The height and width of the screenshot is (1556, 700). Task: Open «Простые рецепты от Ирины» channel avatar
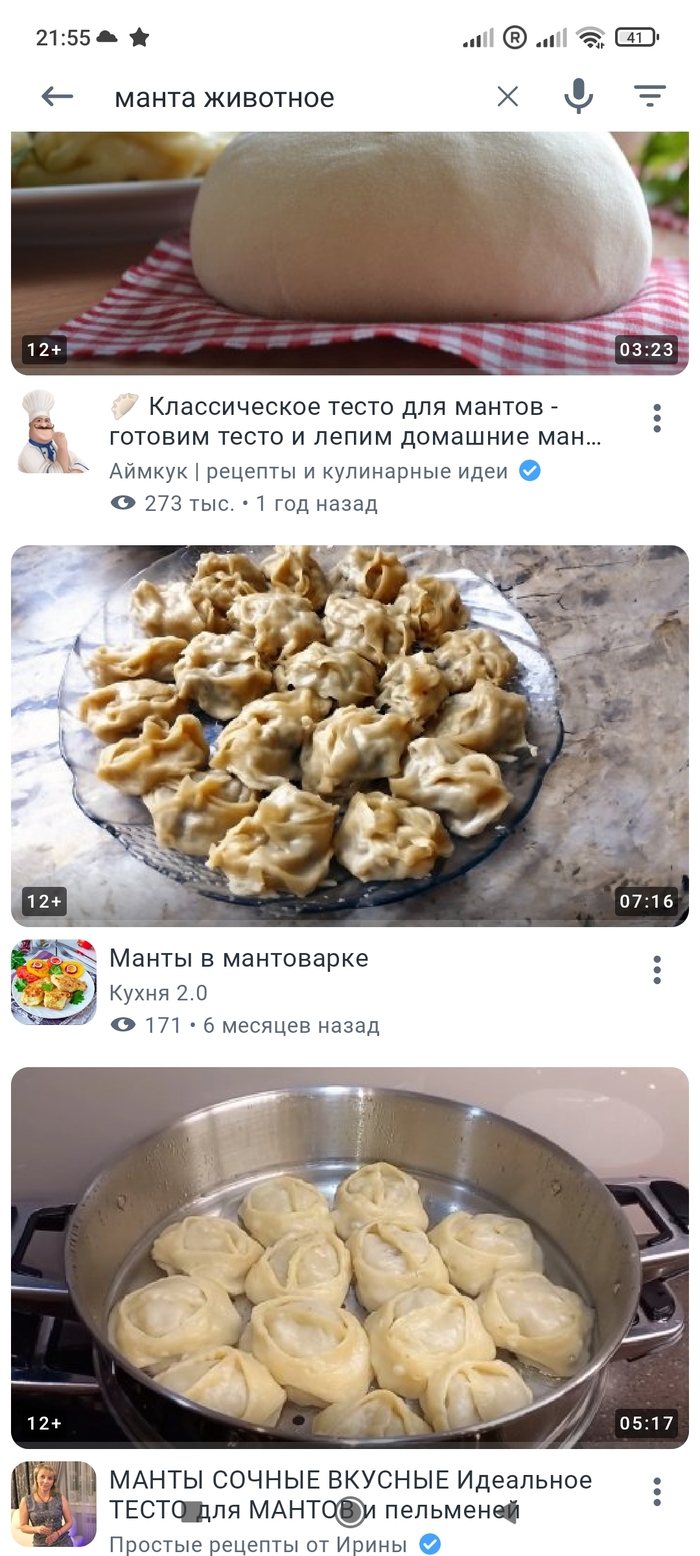pos(53,1504)
